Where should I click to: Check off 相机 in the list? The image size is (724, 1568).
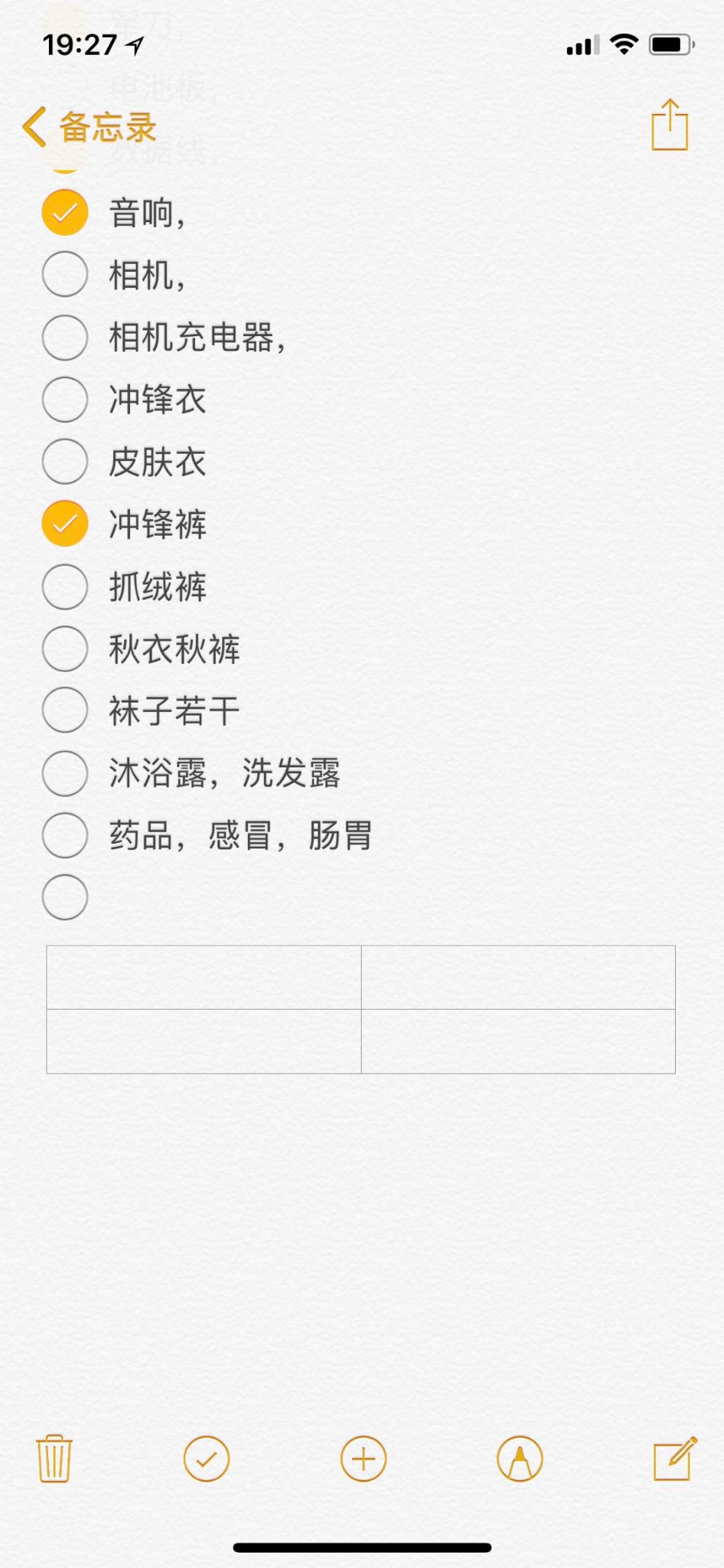click(x=65, y=274)
